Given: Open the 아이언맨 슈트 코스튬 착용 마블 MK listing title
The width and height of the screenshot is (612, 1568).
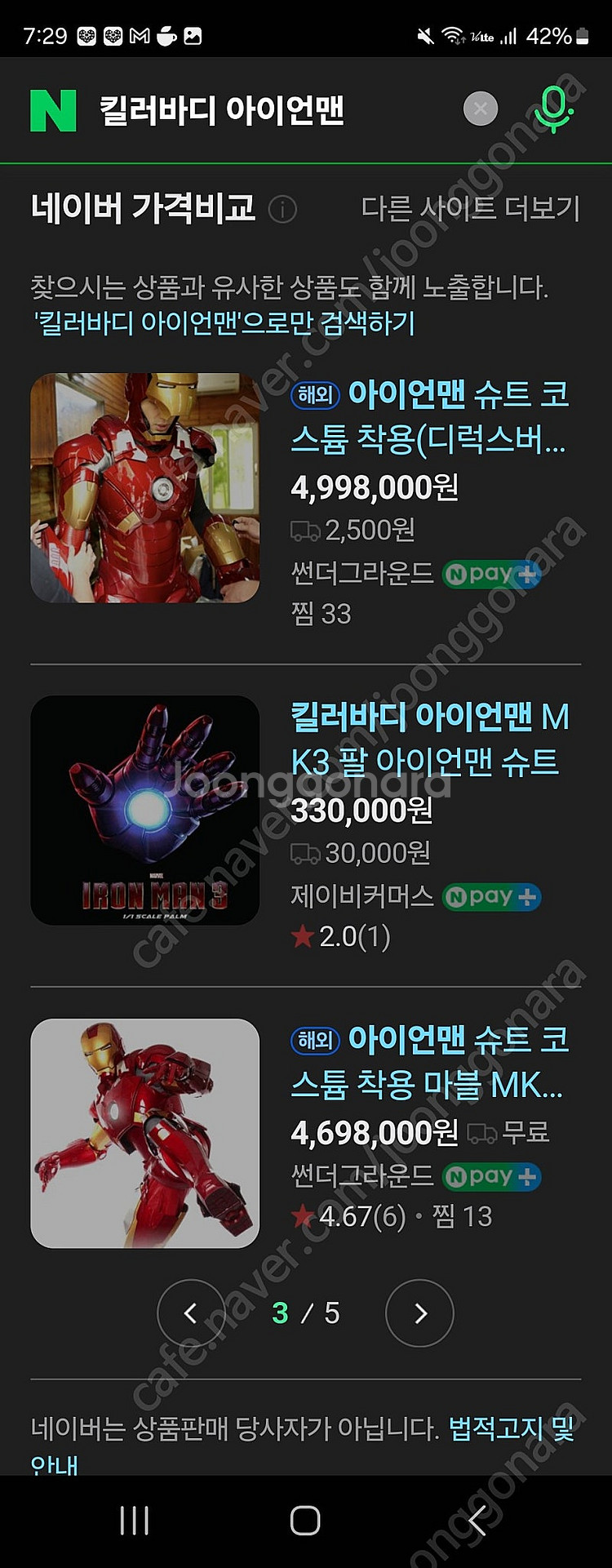Looking at the screenshot, I should tap(429, 1062).
